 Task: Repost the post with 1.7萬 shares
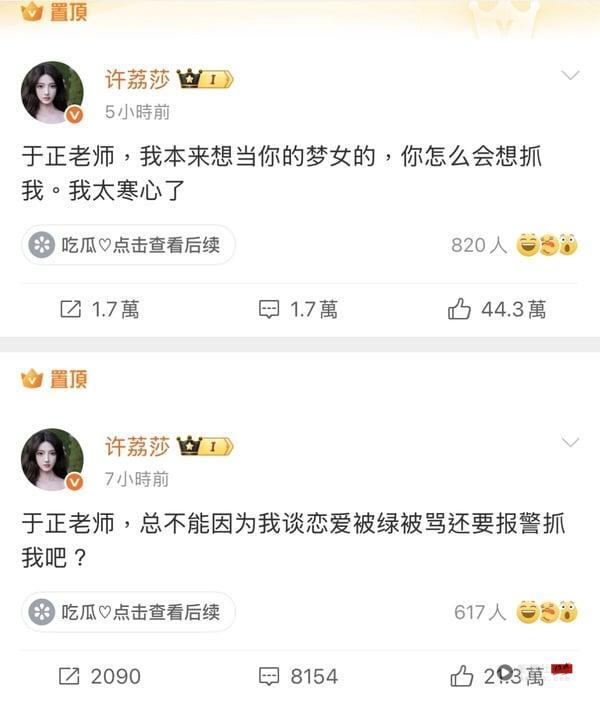100,310
